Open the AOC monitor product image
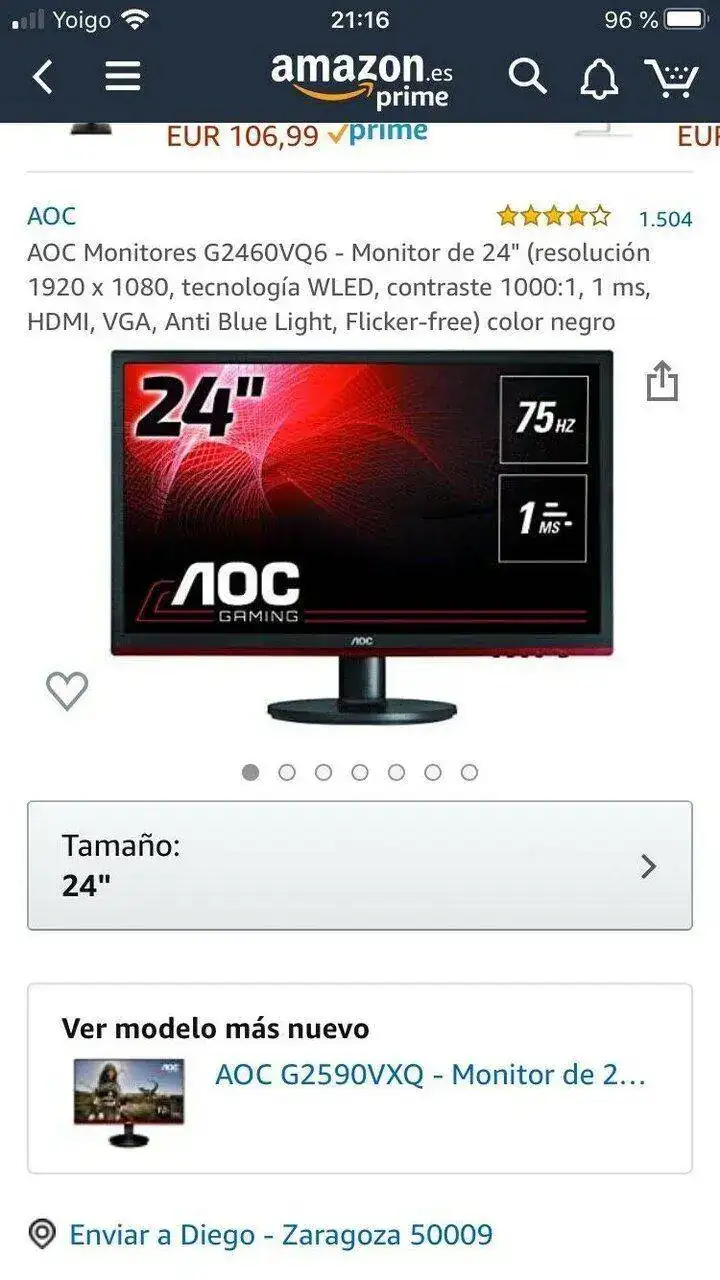 (362, 535)
